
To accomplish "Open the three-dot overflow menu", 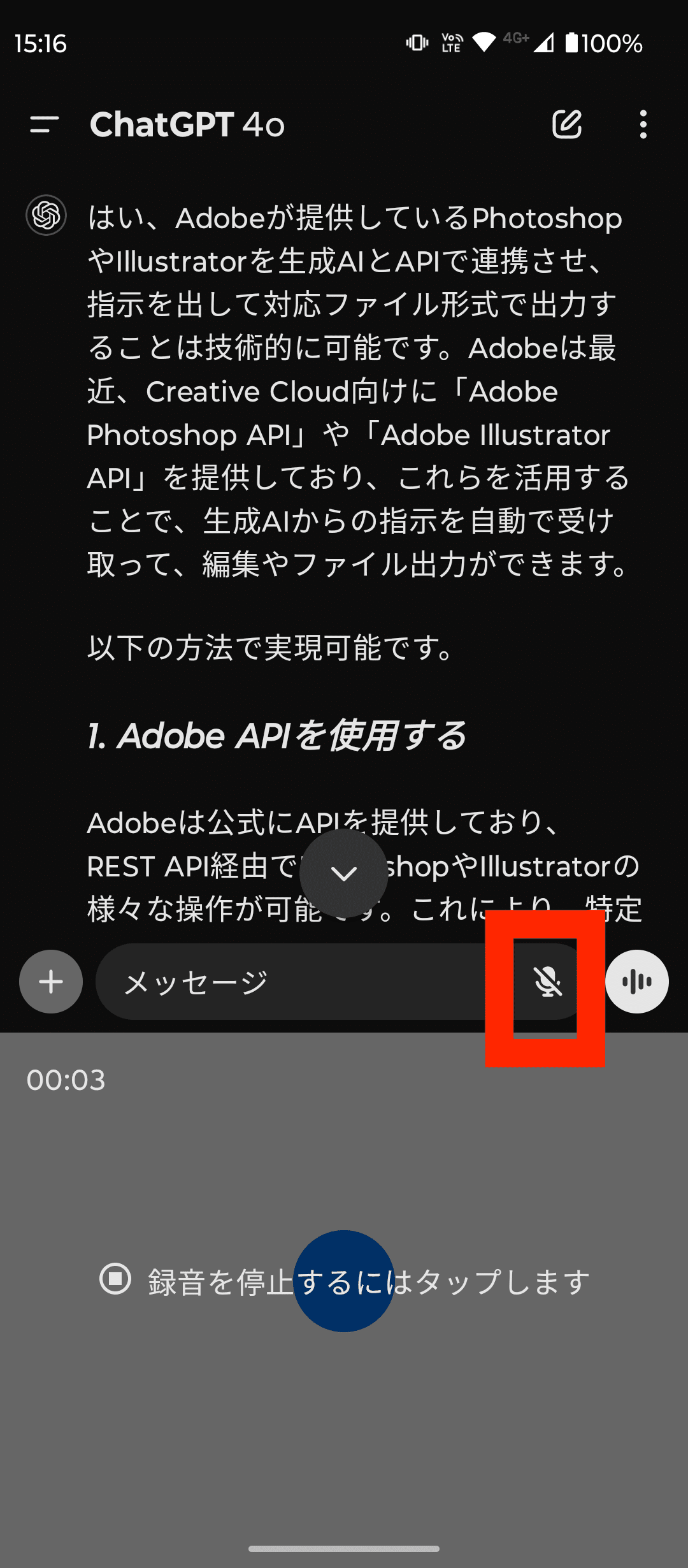I will 643,124.
